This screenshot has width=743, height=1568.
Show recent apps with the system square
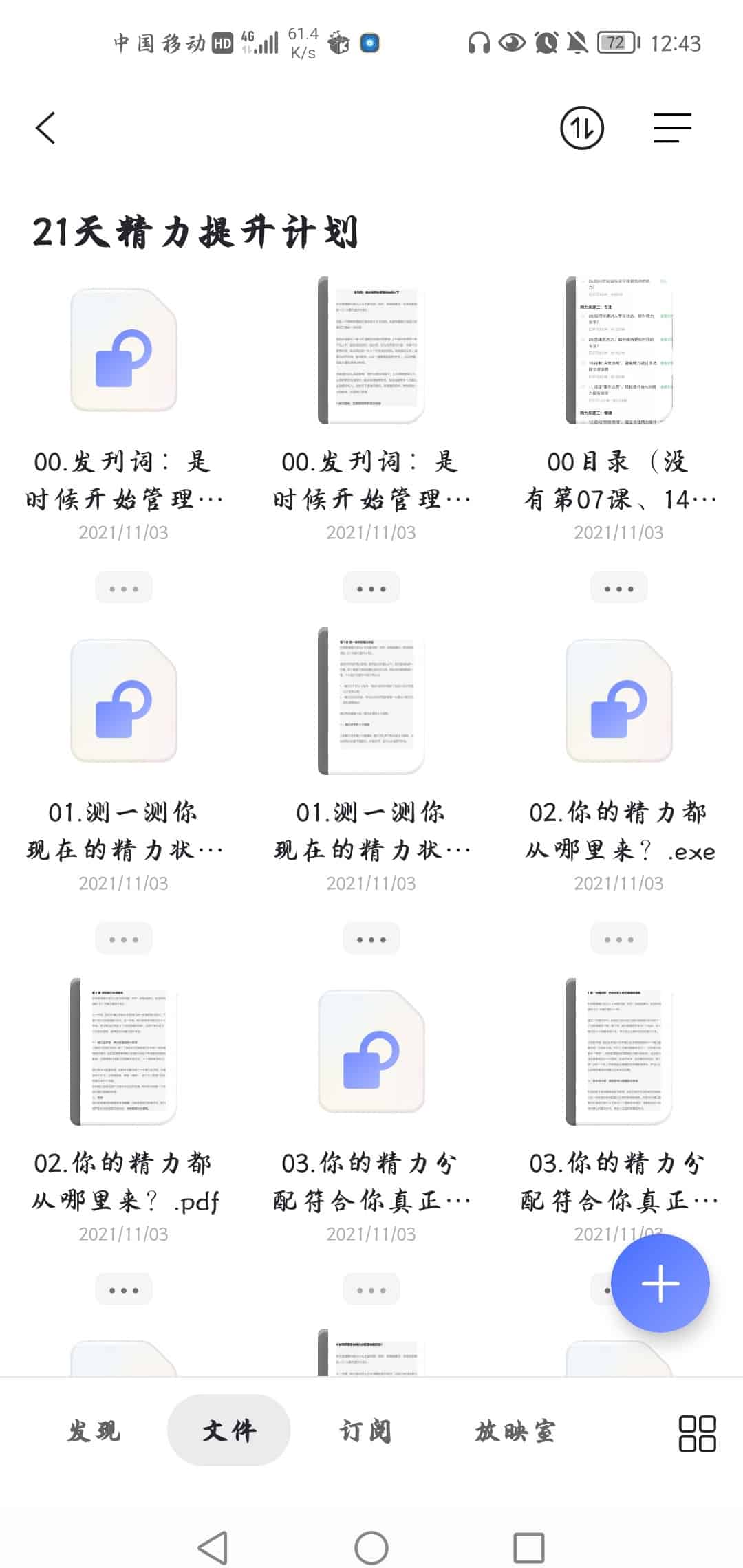[x=529, y=1548]
